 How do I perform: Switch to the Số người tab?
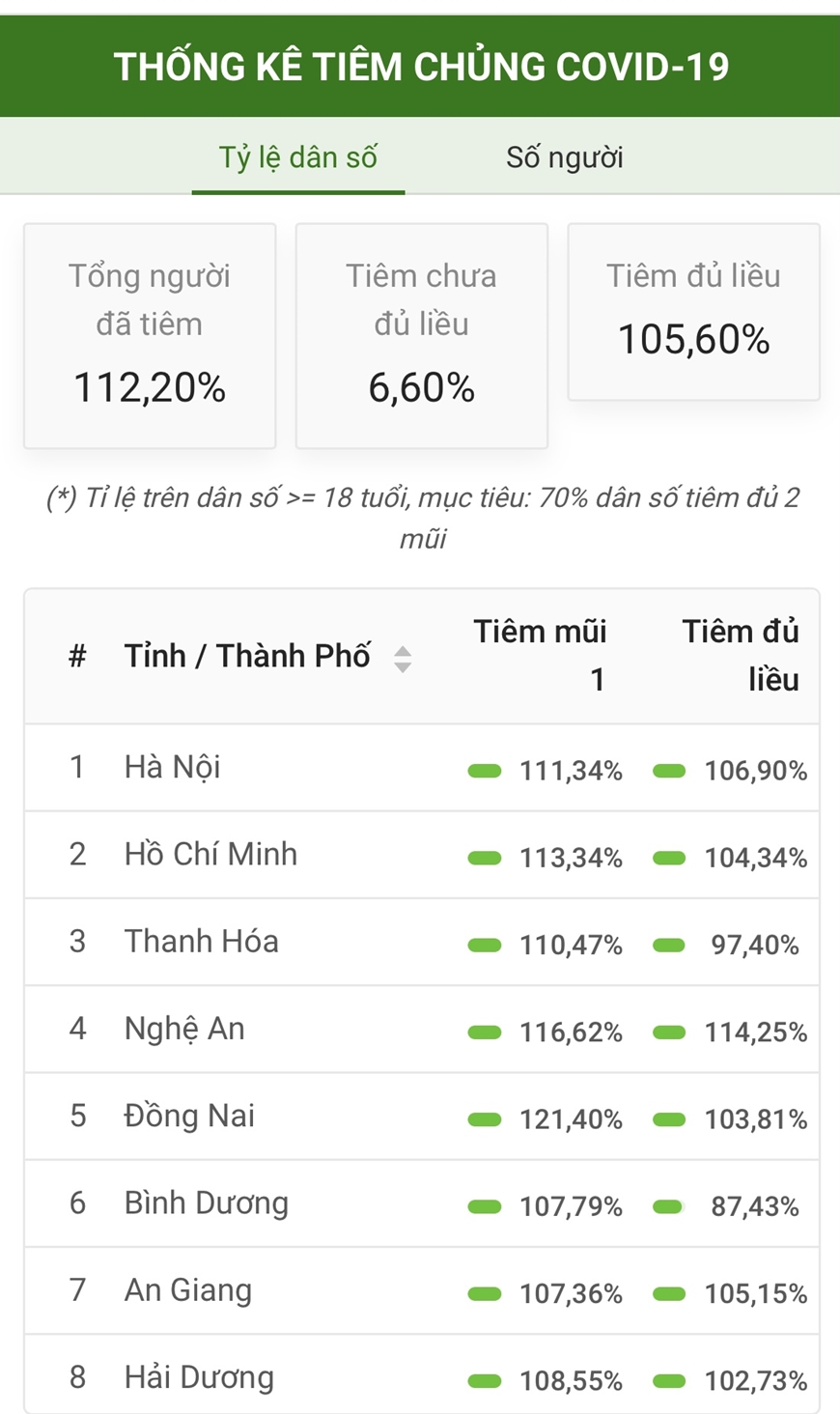pos(565,157)
